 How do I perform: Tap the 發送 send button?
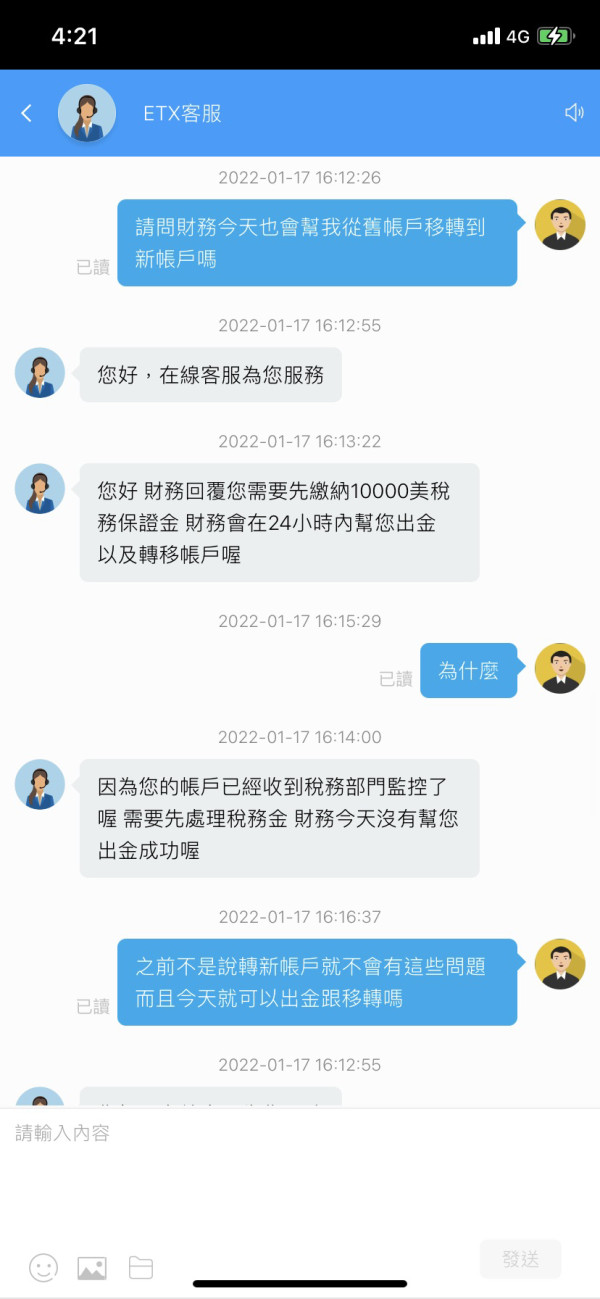point(520,1259)
